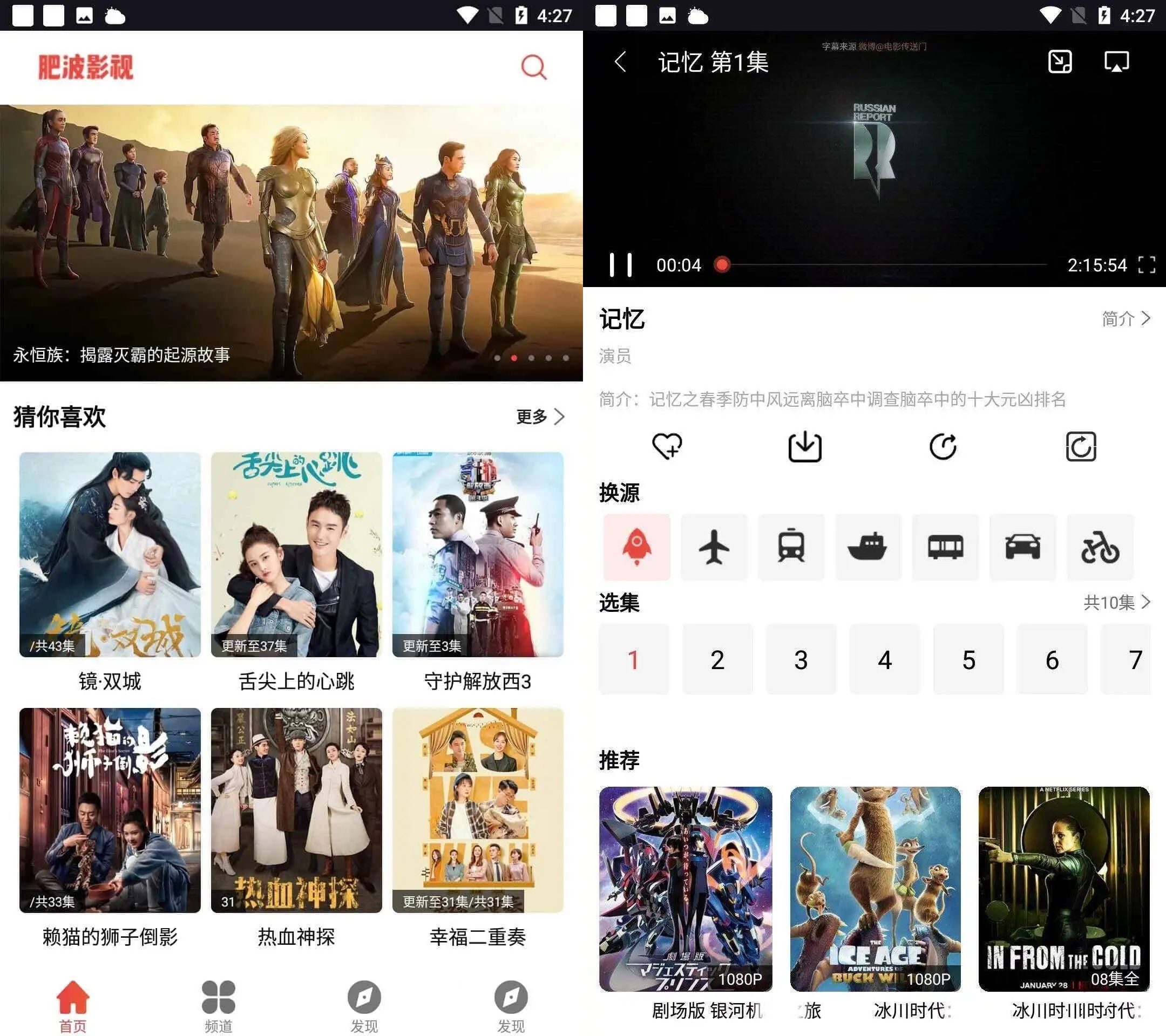The height and width of the screenshot is (1036, 1166).
Task: Open the full 共10集 episode list
Action: 1116,602
